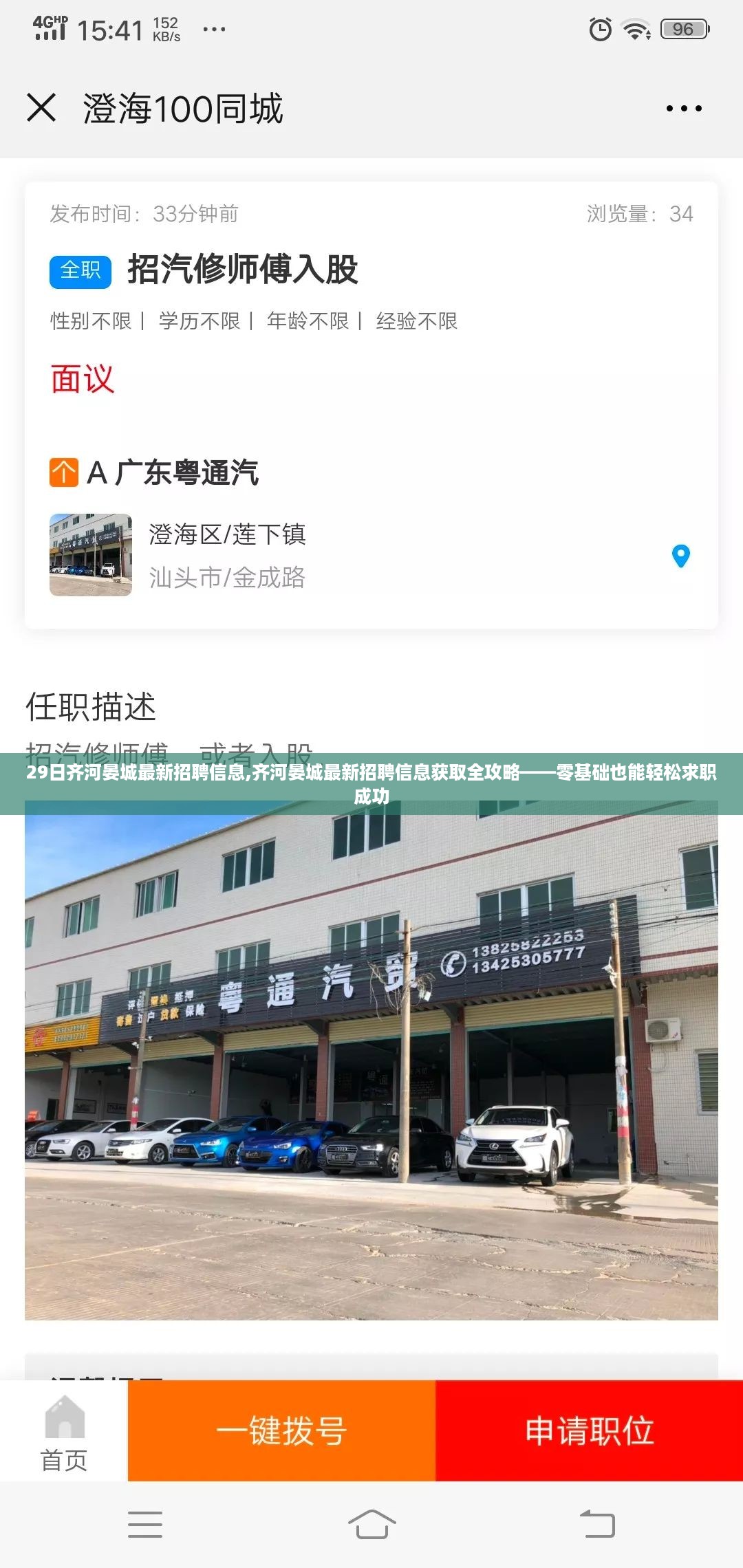Open the map location pin
Viewport: 743px width, 1568px height.
(x=680, y=556)
